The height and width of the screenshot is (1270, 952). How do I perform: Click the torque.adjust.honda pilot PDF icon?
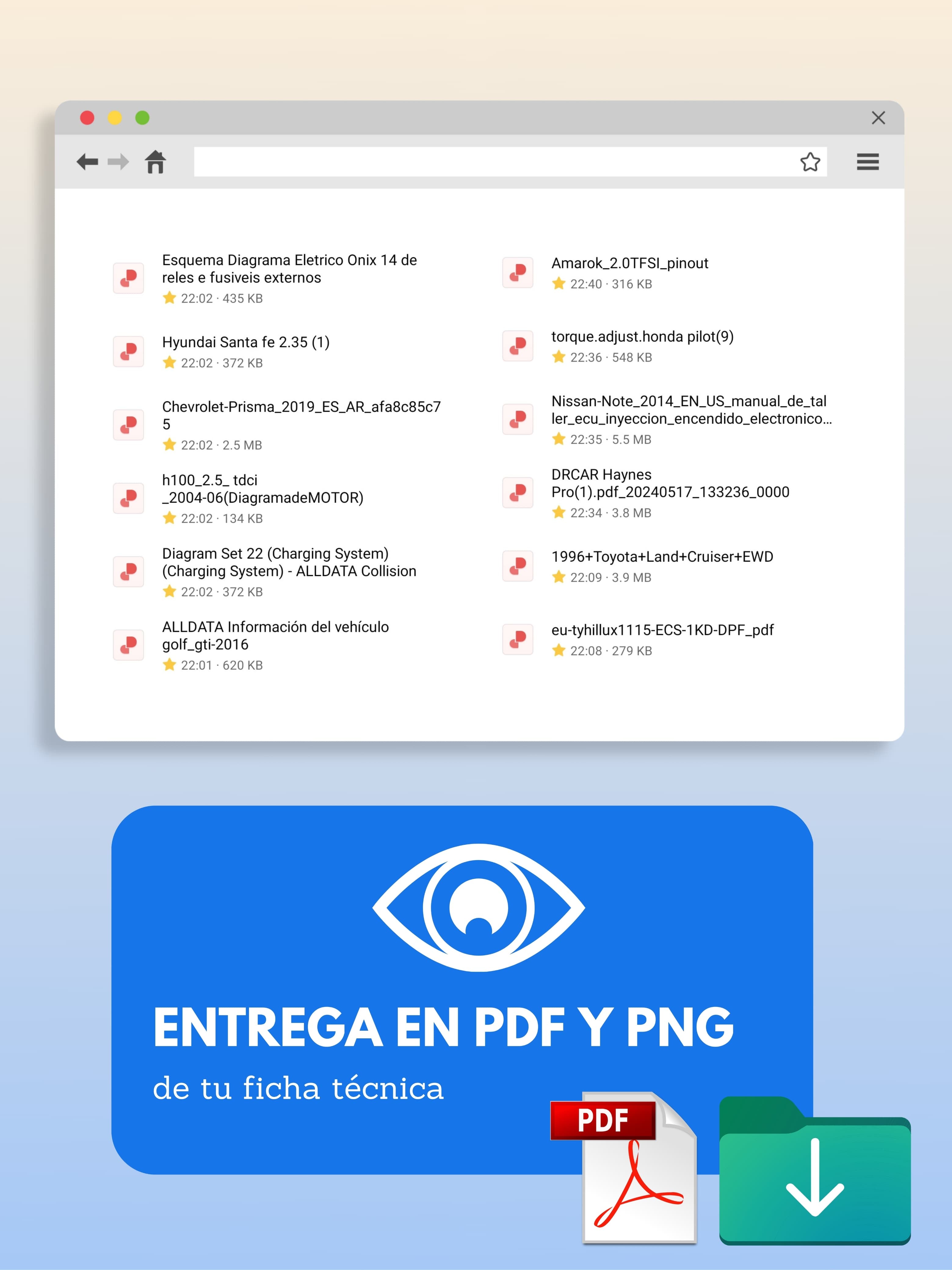(x=517, y=347)
